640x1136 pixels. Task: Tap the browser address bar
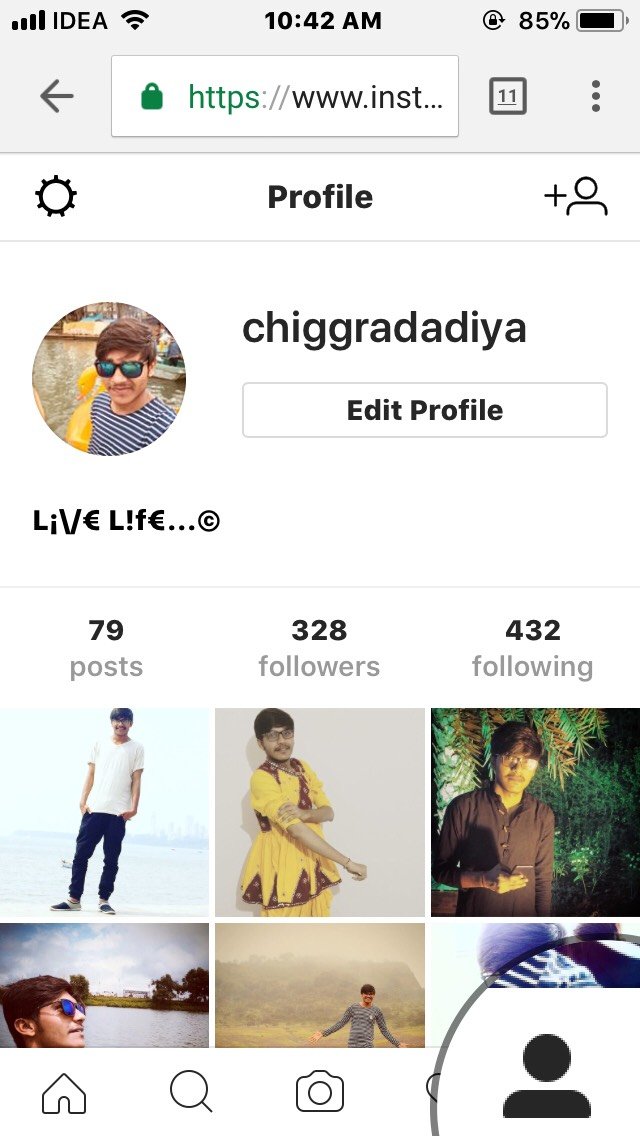(x=285, y=96)
